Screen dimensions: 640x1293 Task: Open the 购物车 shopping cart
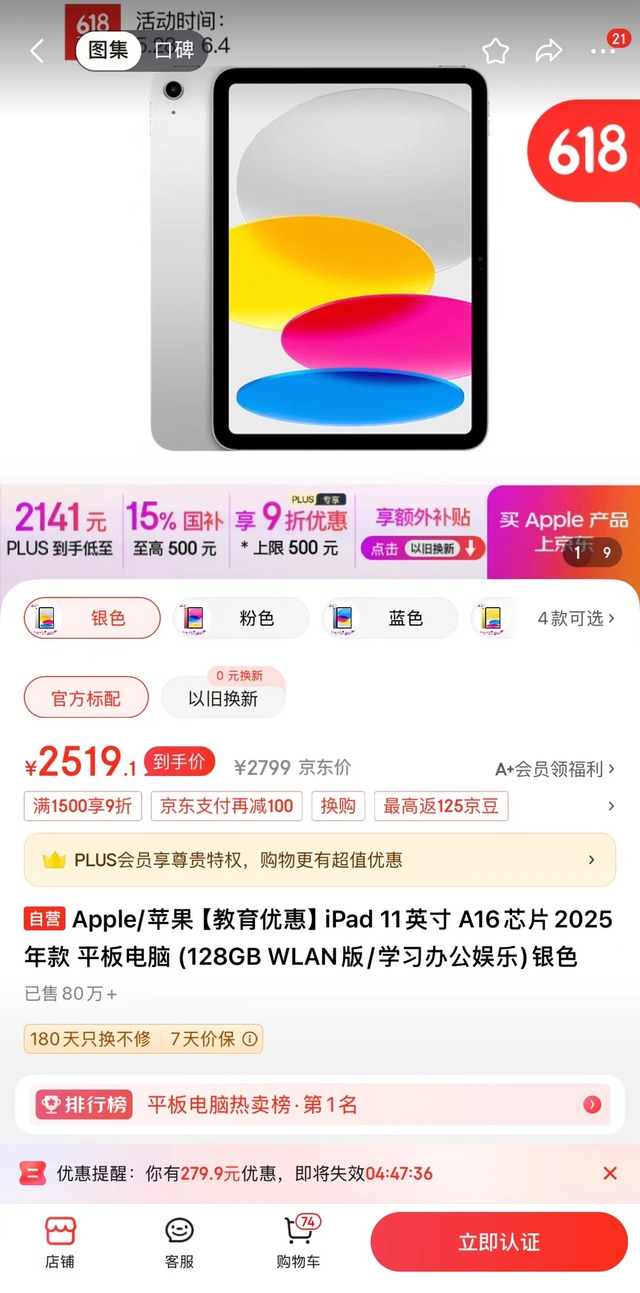(x=298, y=1242)
